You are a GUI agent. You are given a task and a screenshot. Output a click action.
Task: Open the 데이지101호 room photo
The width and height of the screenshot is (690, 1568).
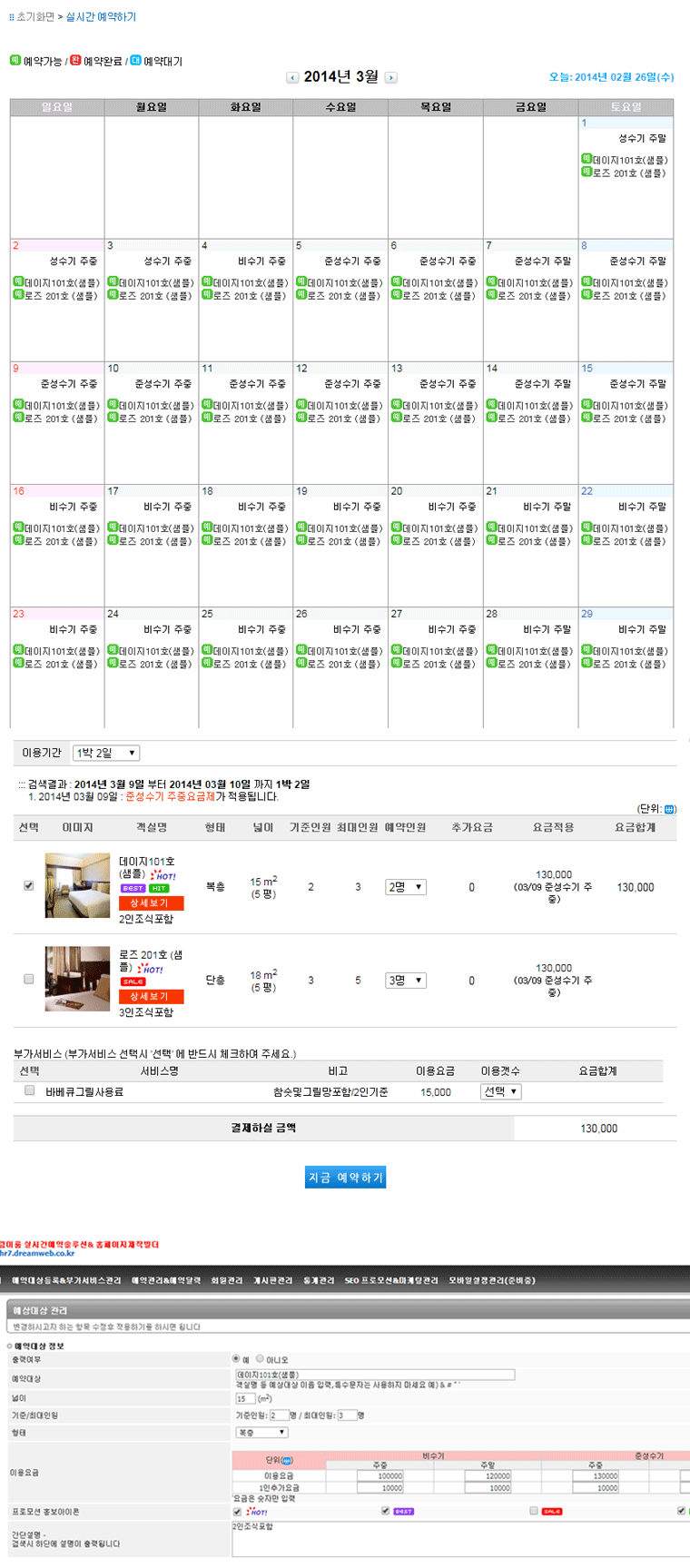click(x=77, y=885)
